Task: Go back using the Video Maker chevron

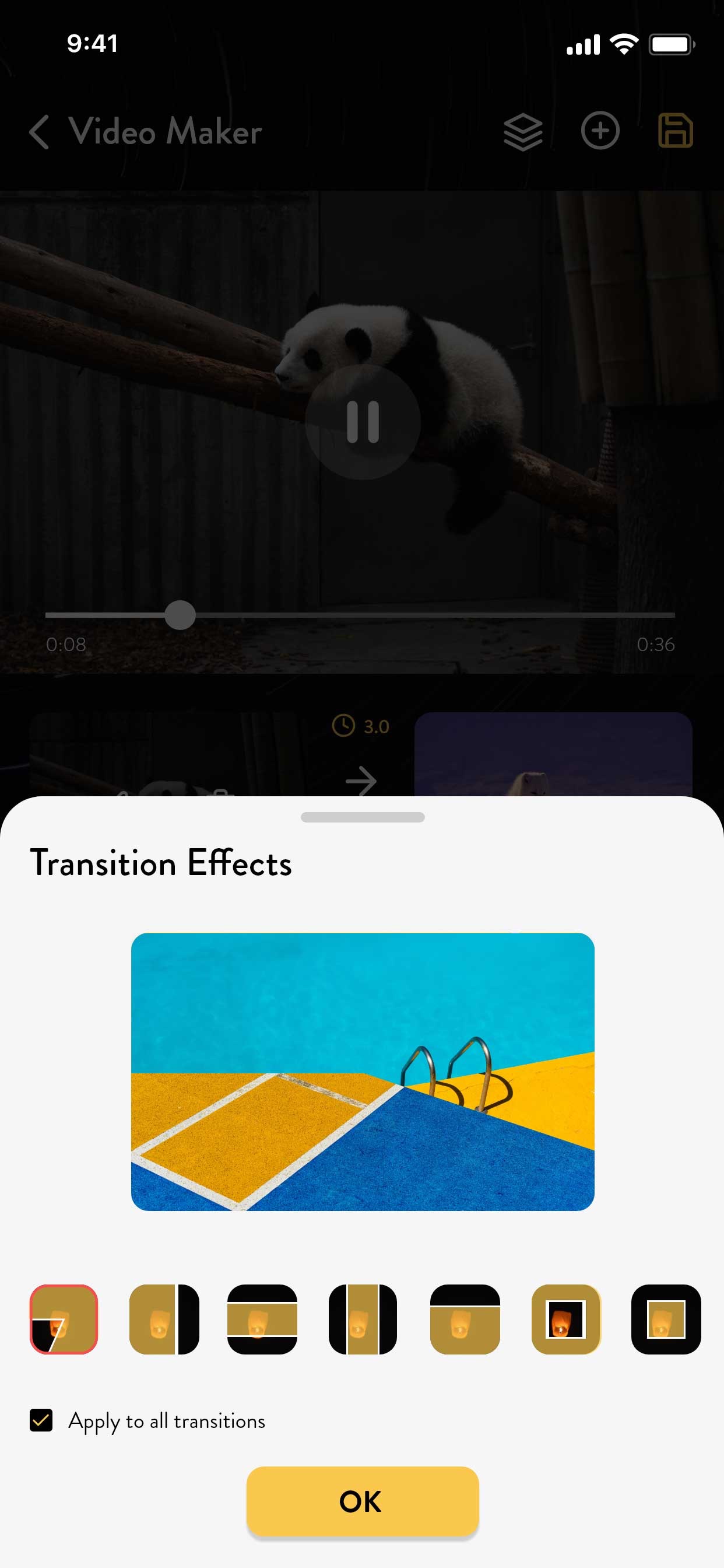Action: coord(39,131)
